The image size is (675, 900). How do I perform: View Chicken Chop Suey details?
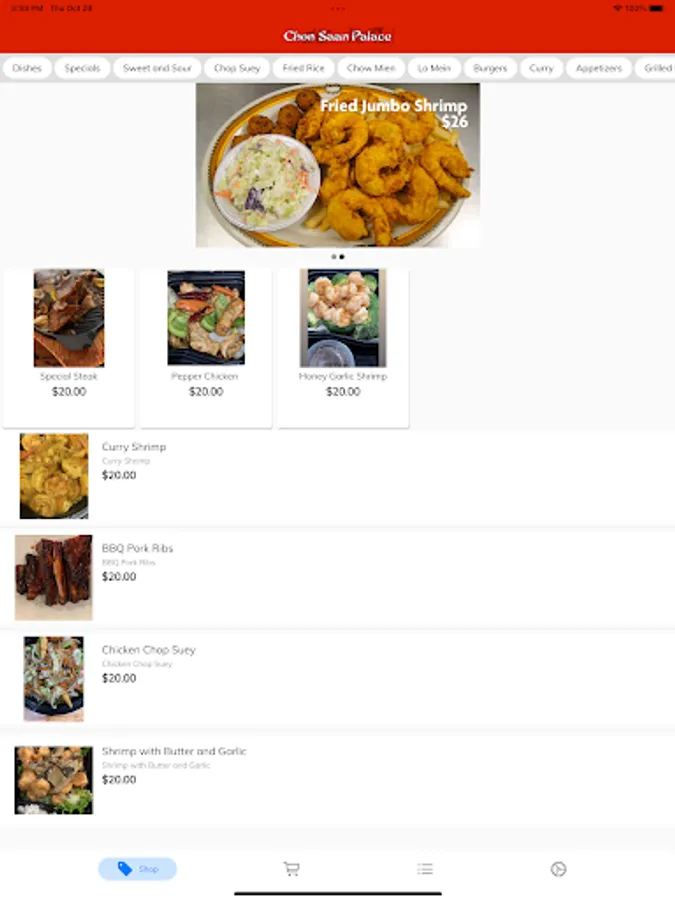coord(148,650)
